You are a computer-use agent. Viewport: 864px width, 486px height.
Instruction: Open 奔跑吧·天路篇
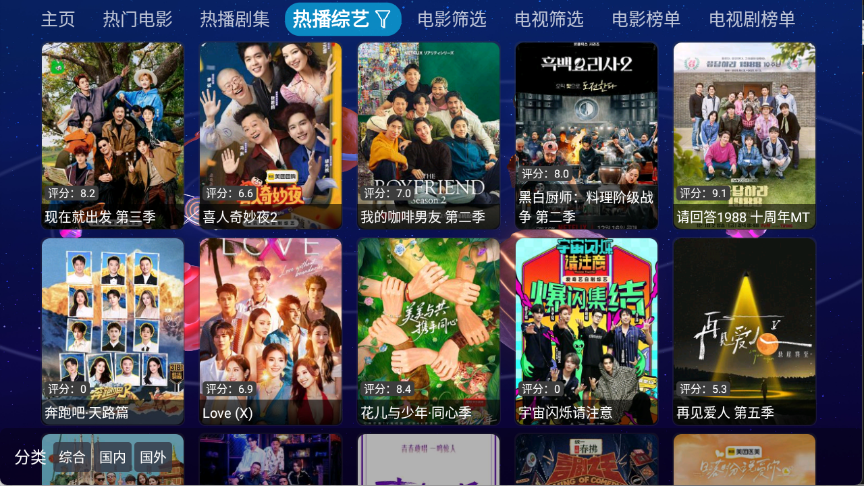coord(113,331)
